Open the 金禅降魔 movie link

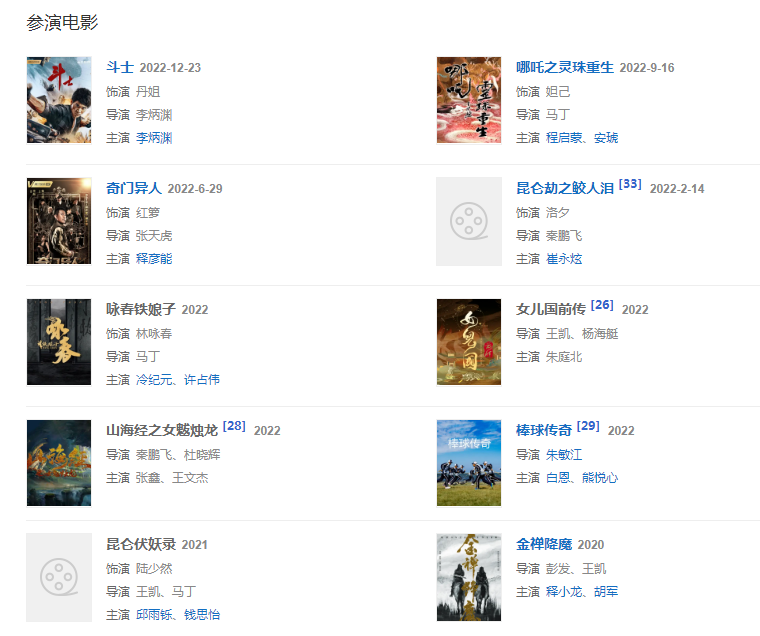pos(543,545)
